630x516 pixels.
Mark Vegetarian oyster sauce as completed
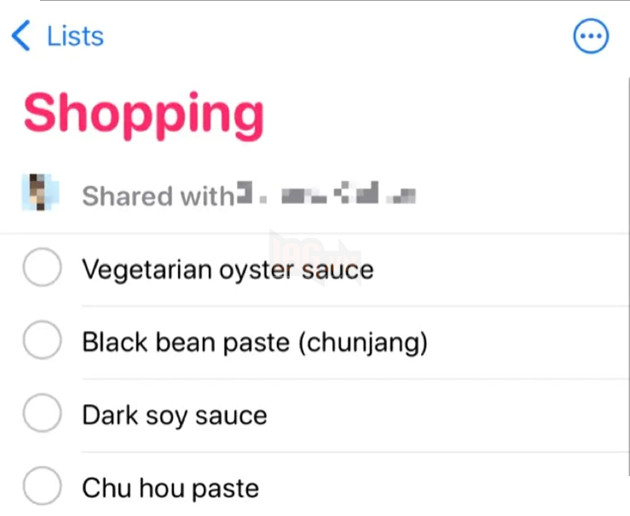[x=42, y=269]
